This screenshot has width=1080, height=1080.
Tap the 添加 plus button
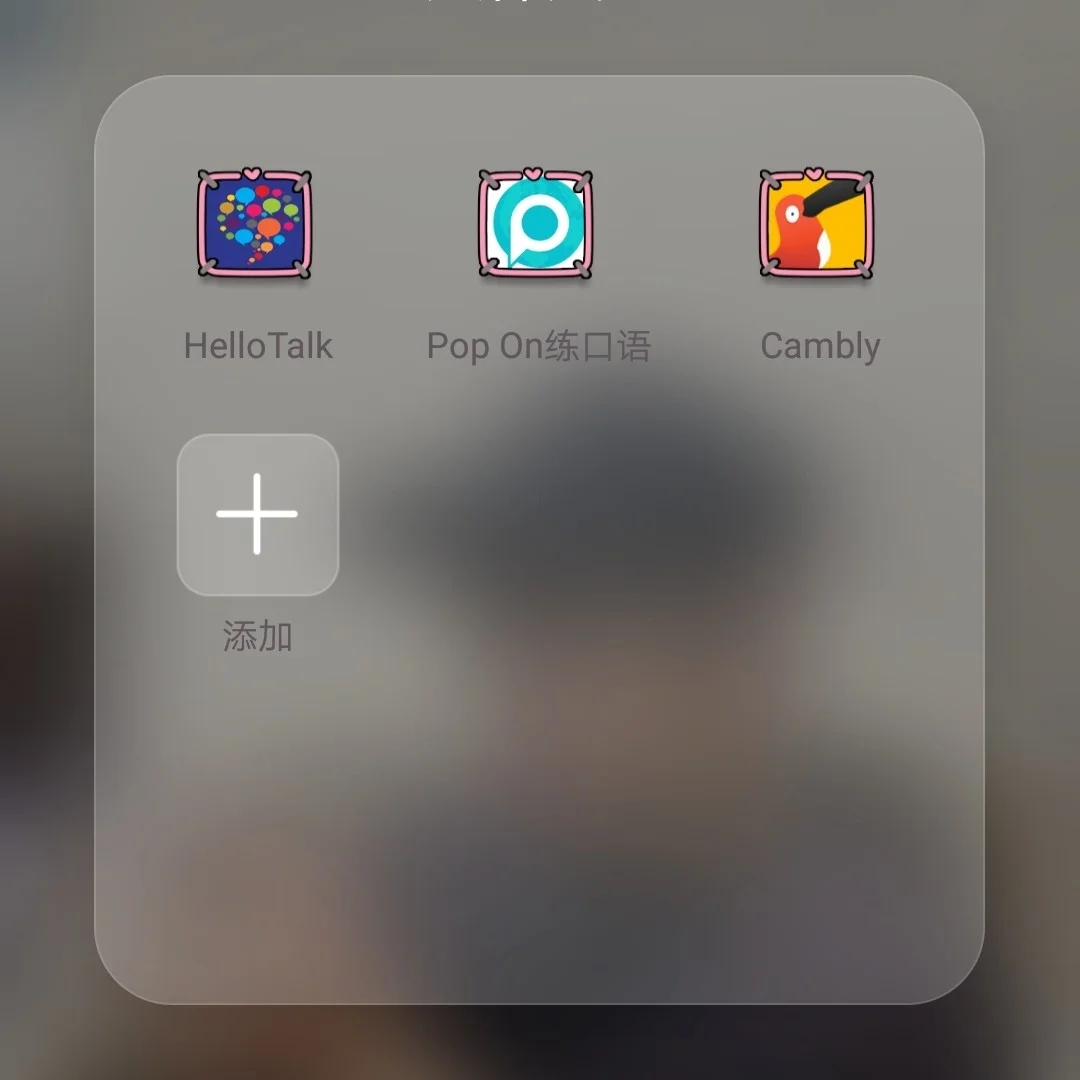(x=257, y=514)
